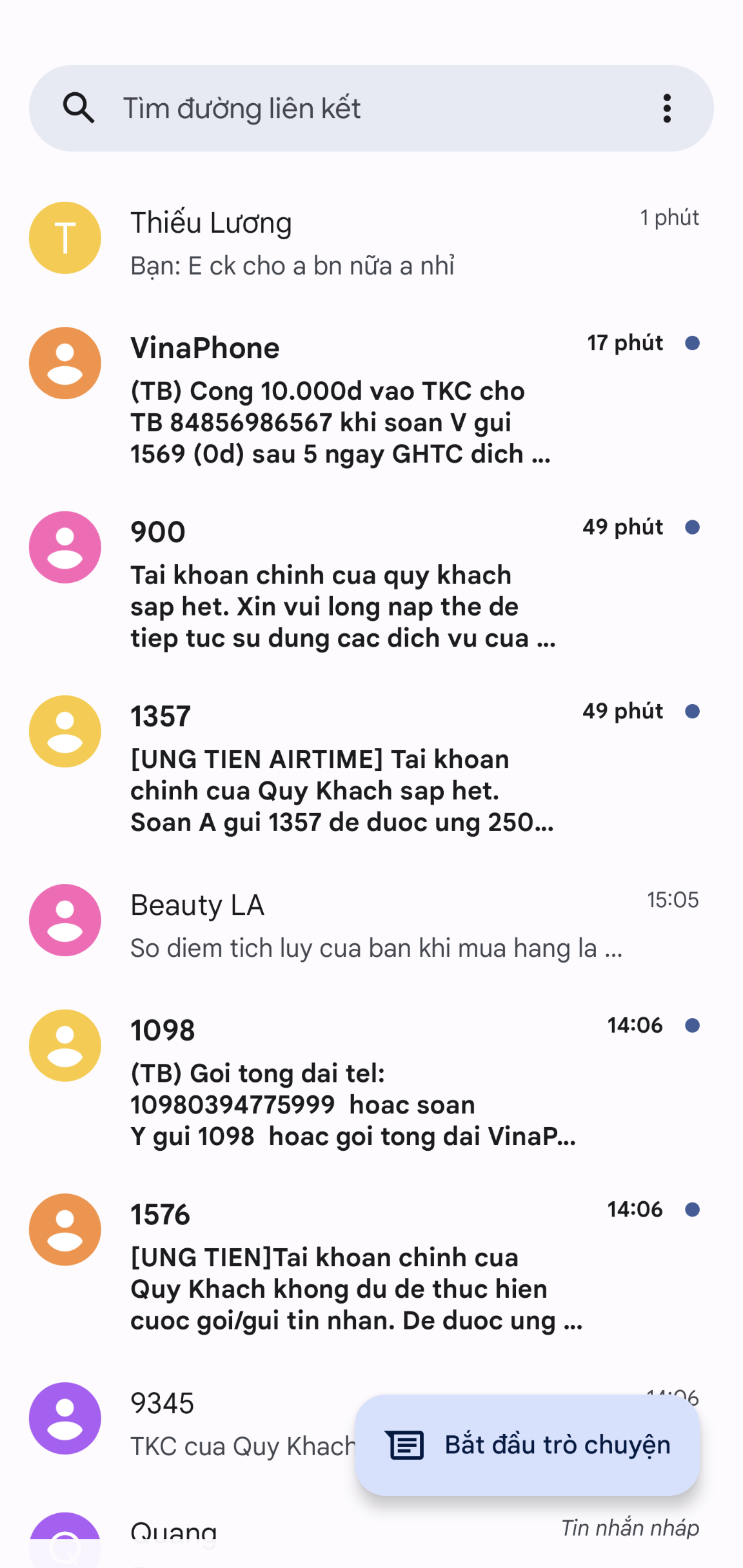Open the three-dot overflow menu
Image resolution: width=743 pixels, height=1568 pixels.
667,108
